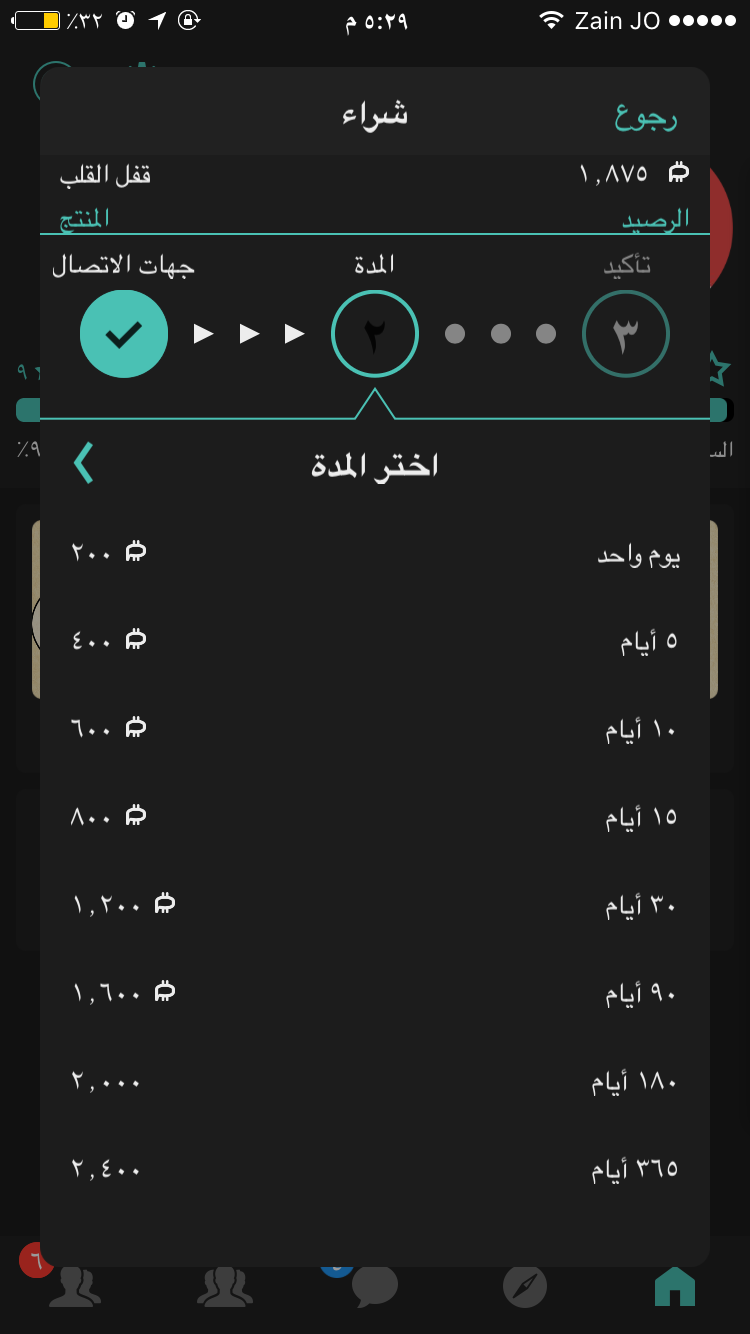
Task: Select the ٩٠ أيام duration option
Action: (x=375, y=993)
